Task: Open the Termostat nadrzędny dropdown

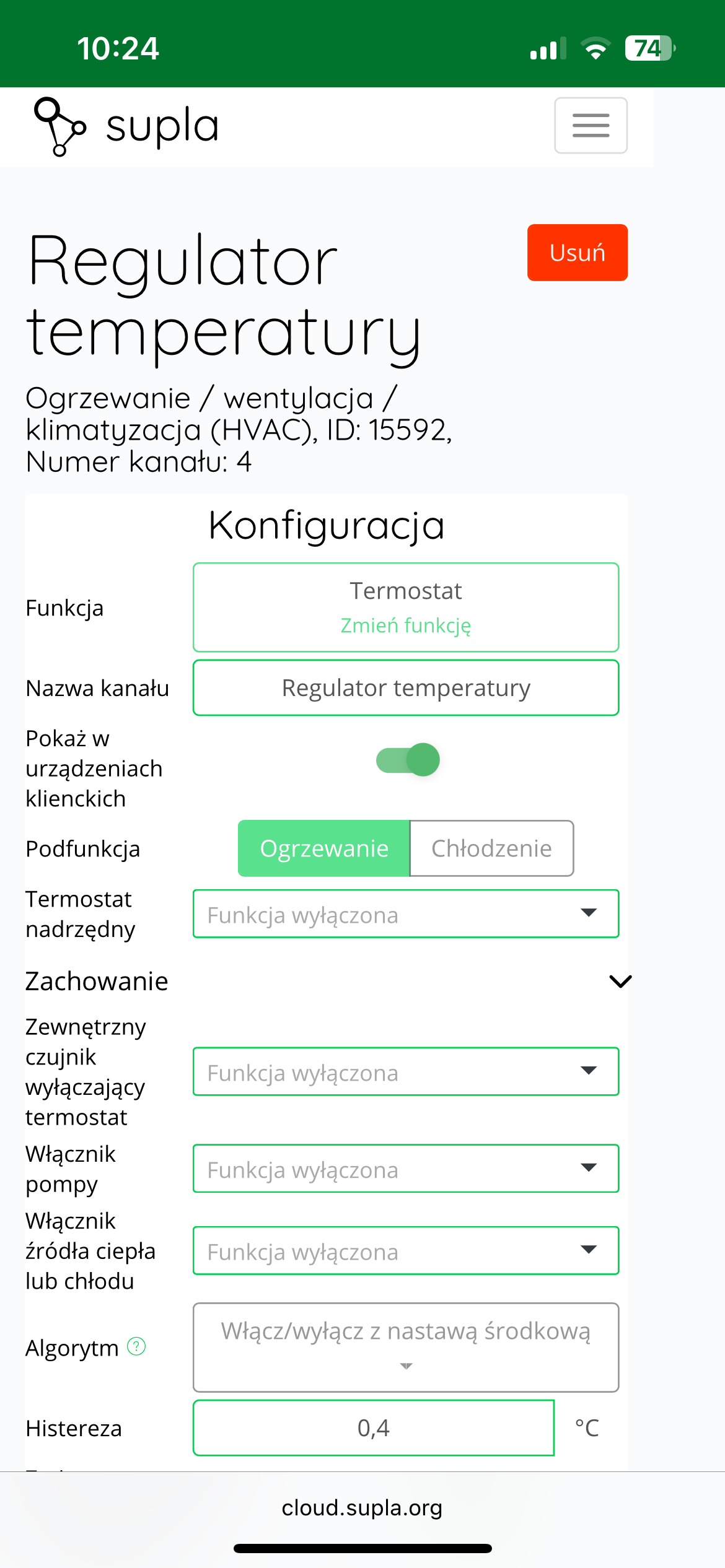Action: coord(406,914)
